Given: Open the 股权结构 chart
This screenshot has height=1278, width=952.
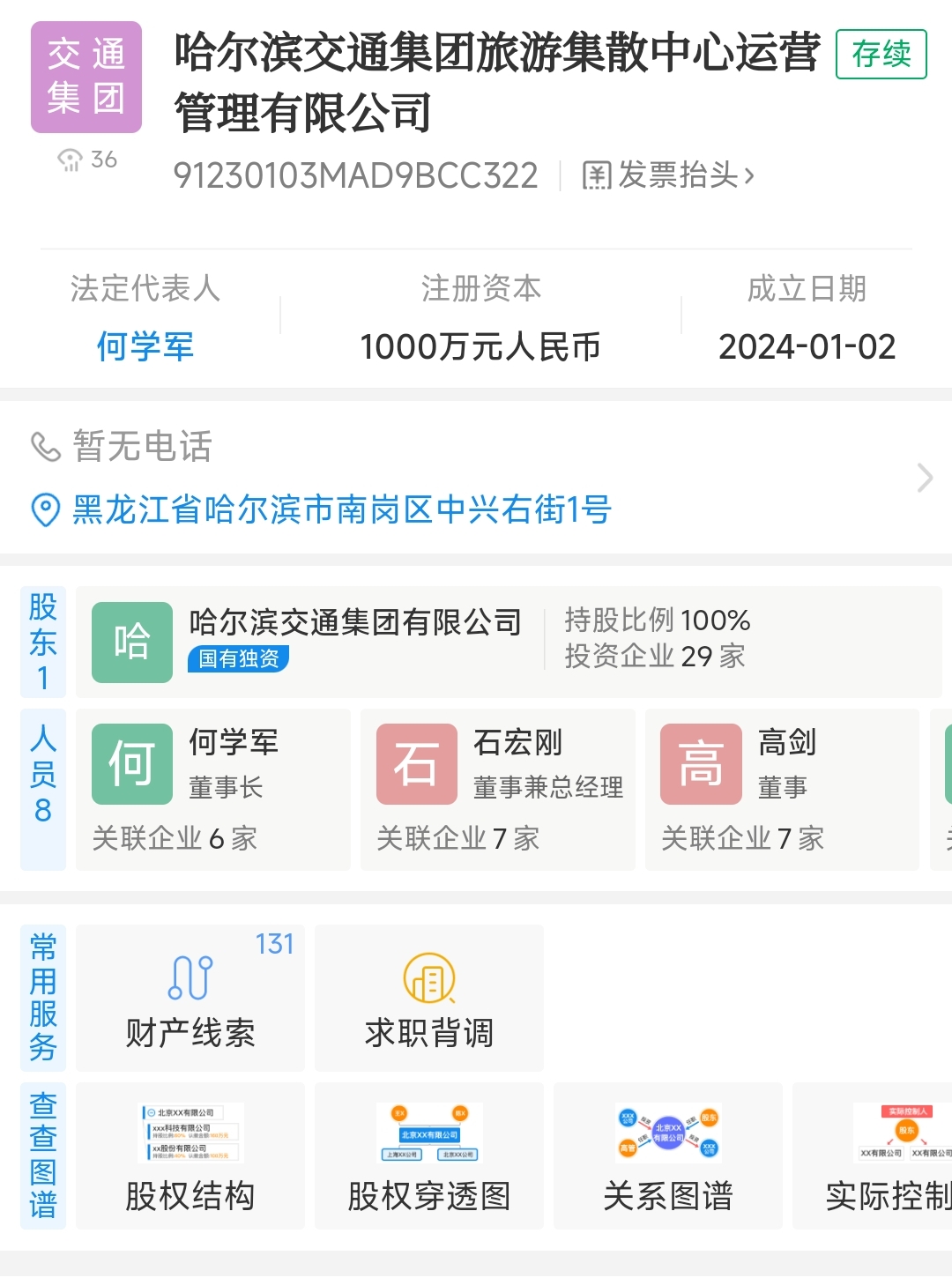Looking at the screenshot, I should click(x=190, y=1155).
